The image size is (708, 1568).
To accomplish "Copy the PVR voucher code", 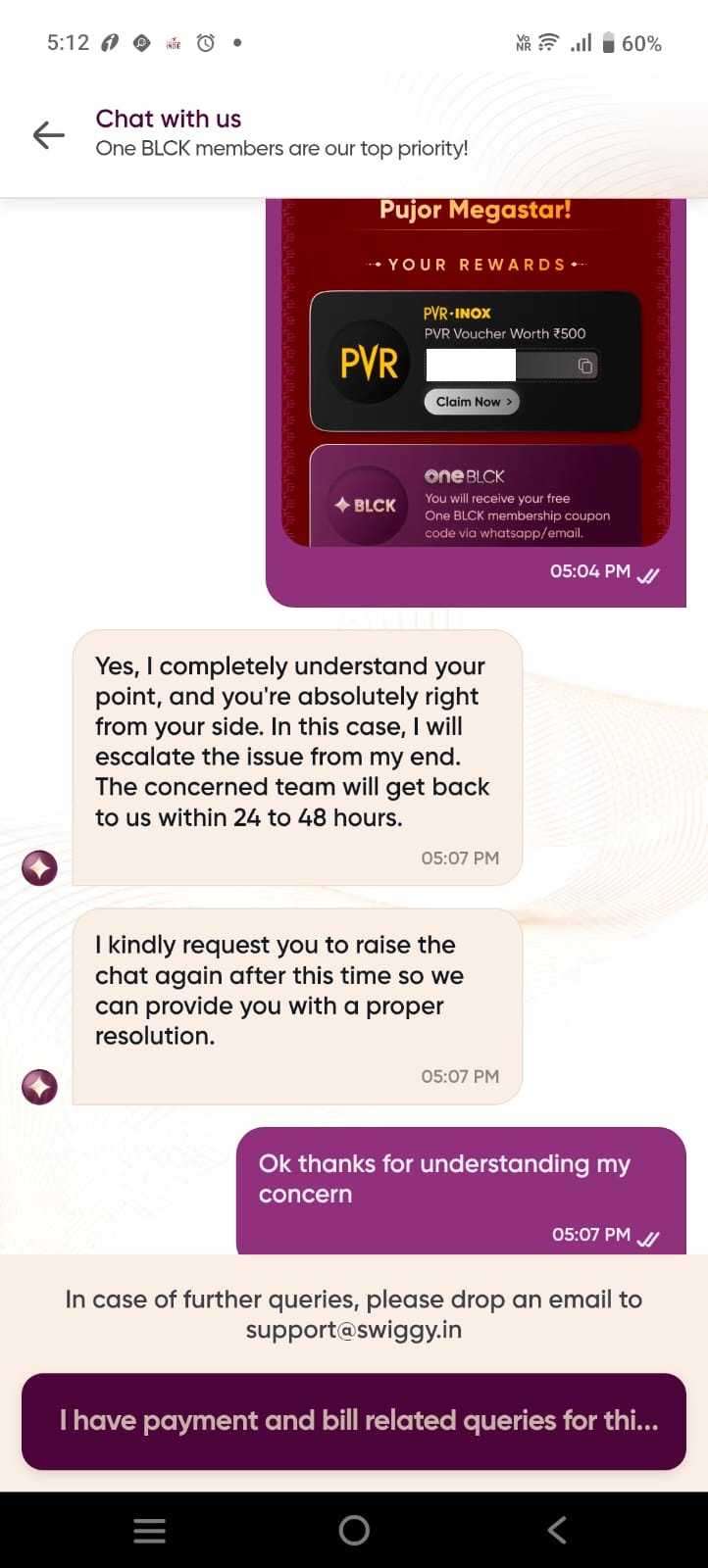I will [585, 366].
